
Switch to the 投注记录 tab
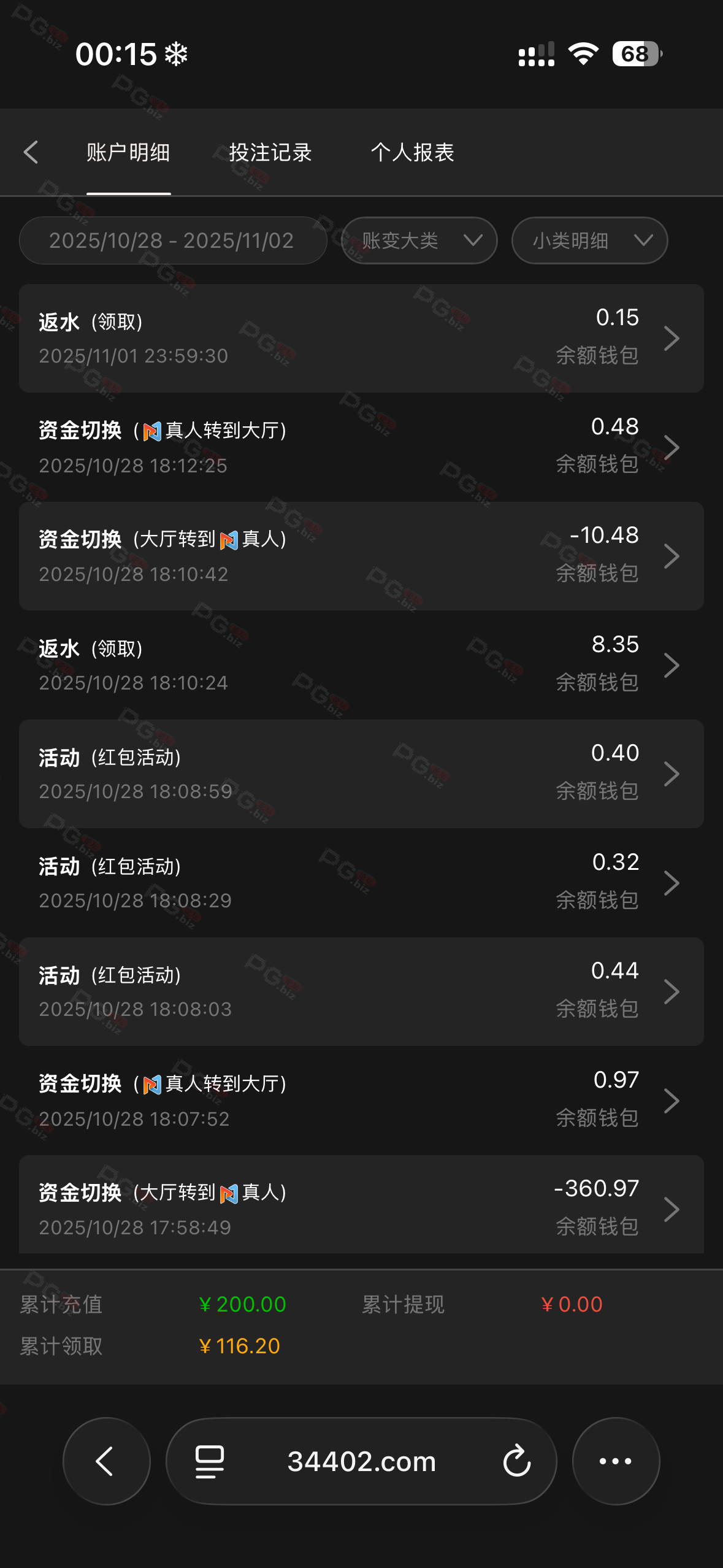click(x=270, y=152)
